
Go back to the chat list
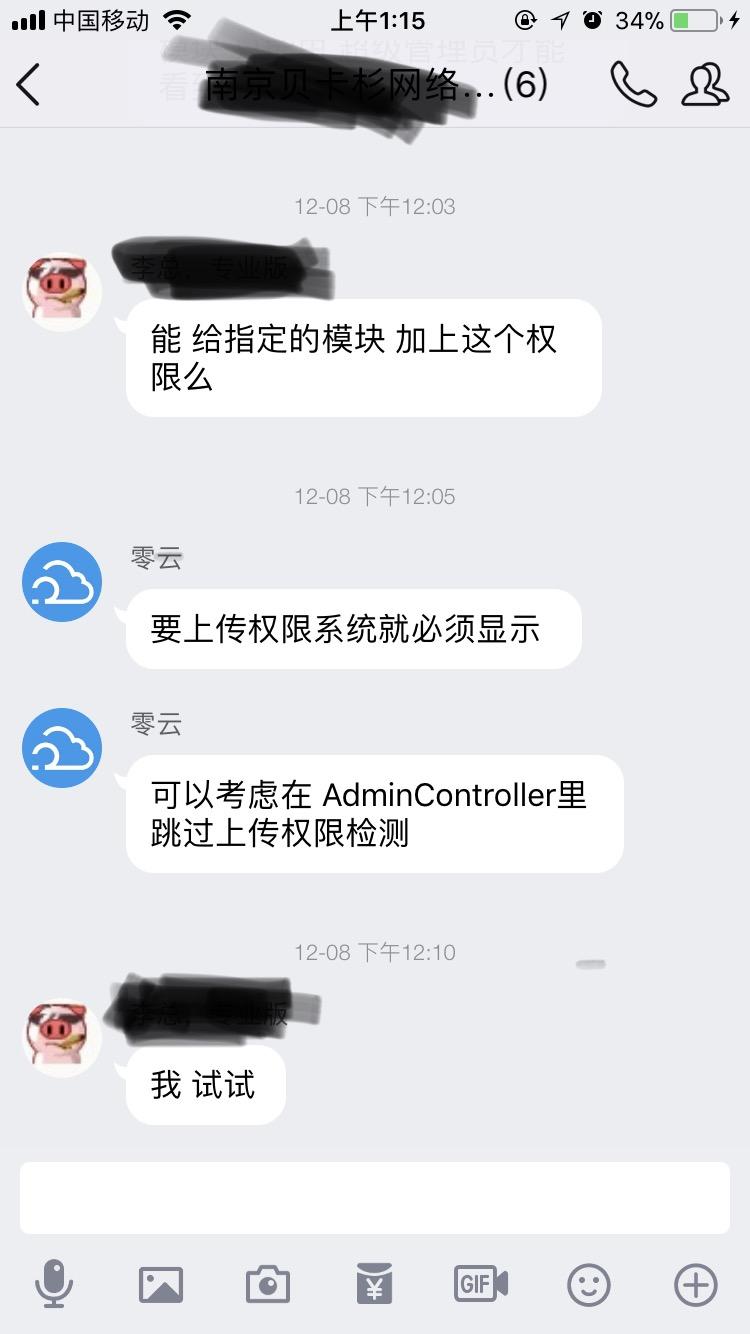click(30, 85)
